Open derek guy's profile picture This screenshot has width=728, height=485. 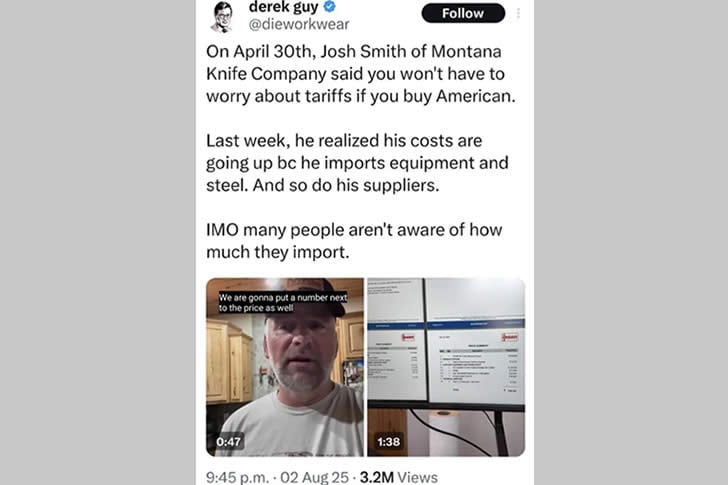coord(223,15)
